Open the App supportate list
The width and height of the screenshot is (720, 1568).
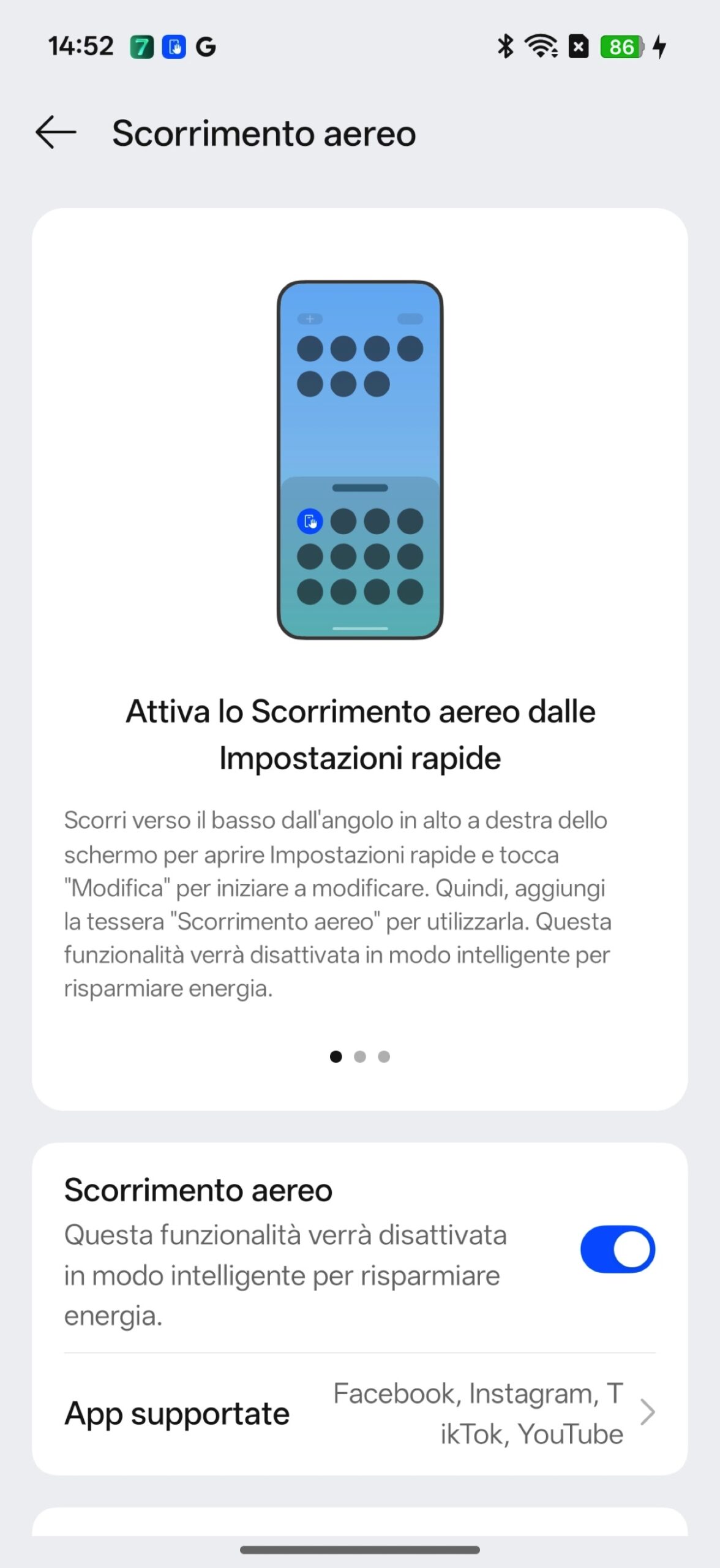360,1414
